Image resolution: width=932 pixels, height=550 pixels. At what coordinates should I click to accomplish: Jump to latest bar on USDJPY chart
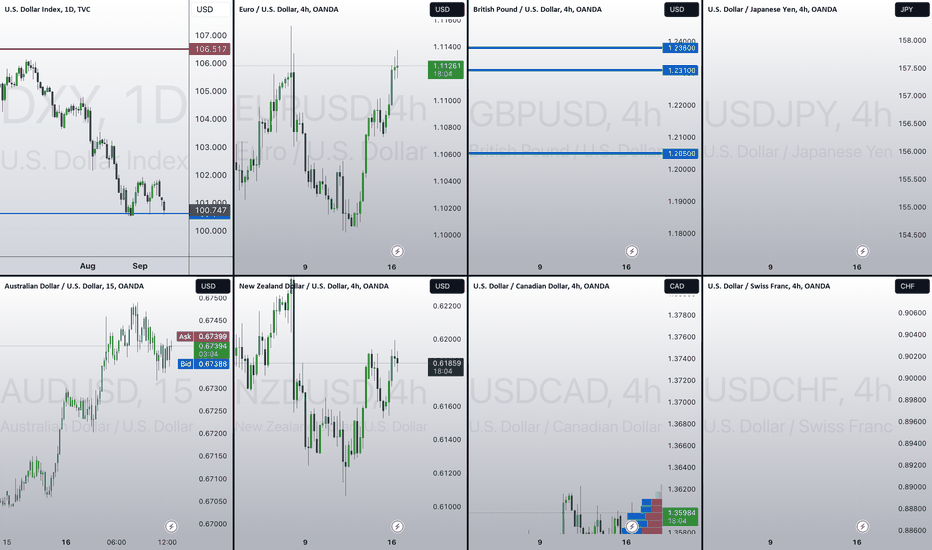[864, 251]
